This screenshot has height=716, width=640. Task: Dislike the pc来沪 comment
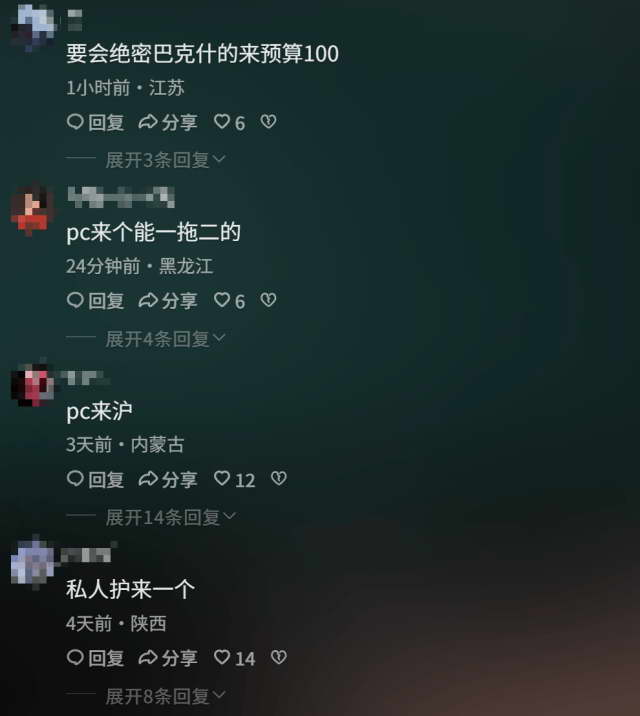[x=279, y=479]
